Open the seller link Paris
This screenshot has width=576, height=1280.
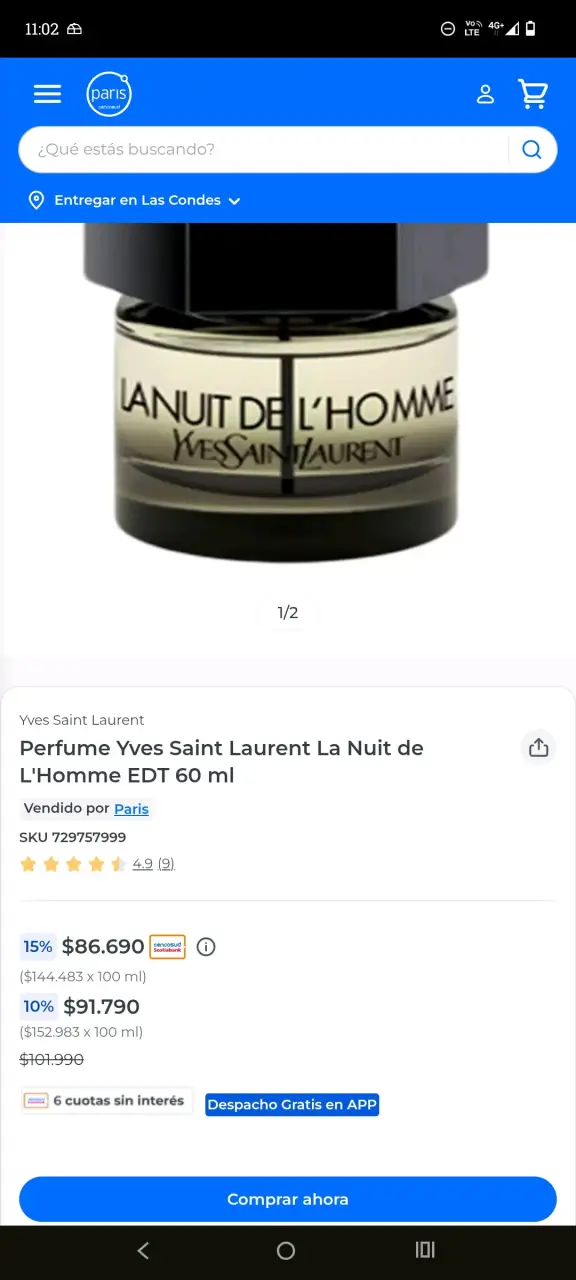131,809
